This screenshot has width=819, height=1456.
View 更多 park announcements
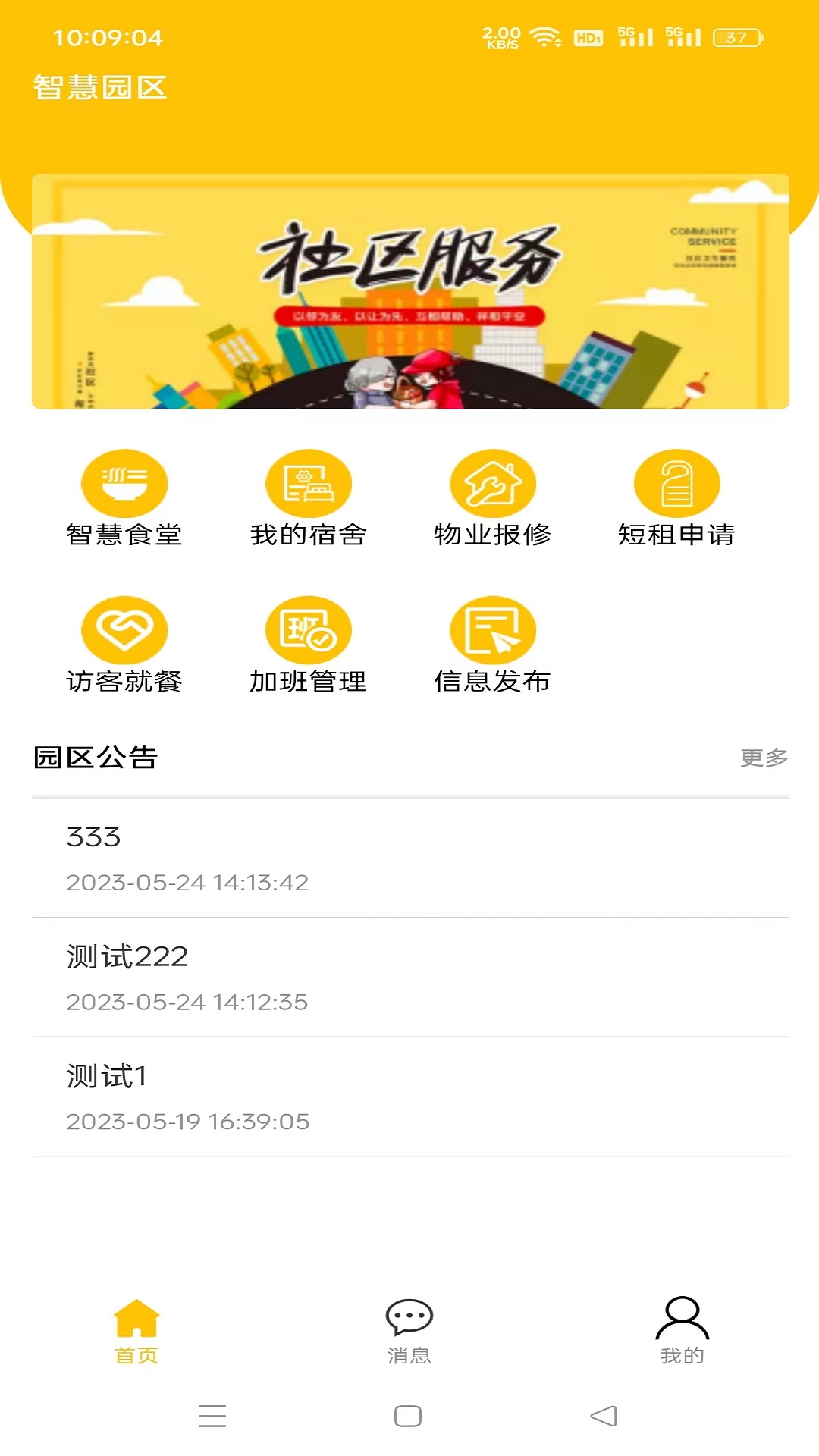763,758
